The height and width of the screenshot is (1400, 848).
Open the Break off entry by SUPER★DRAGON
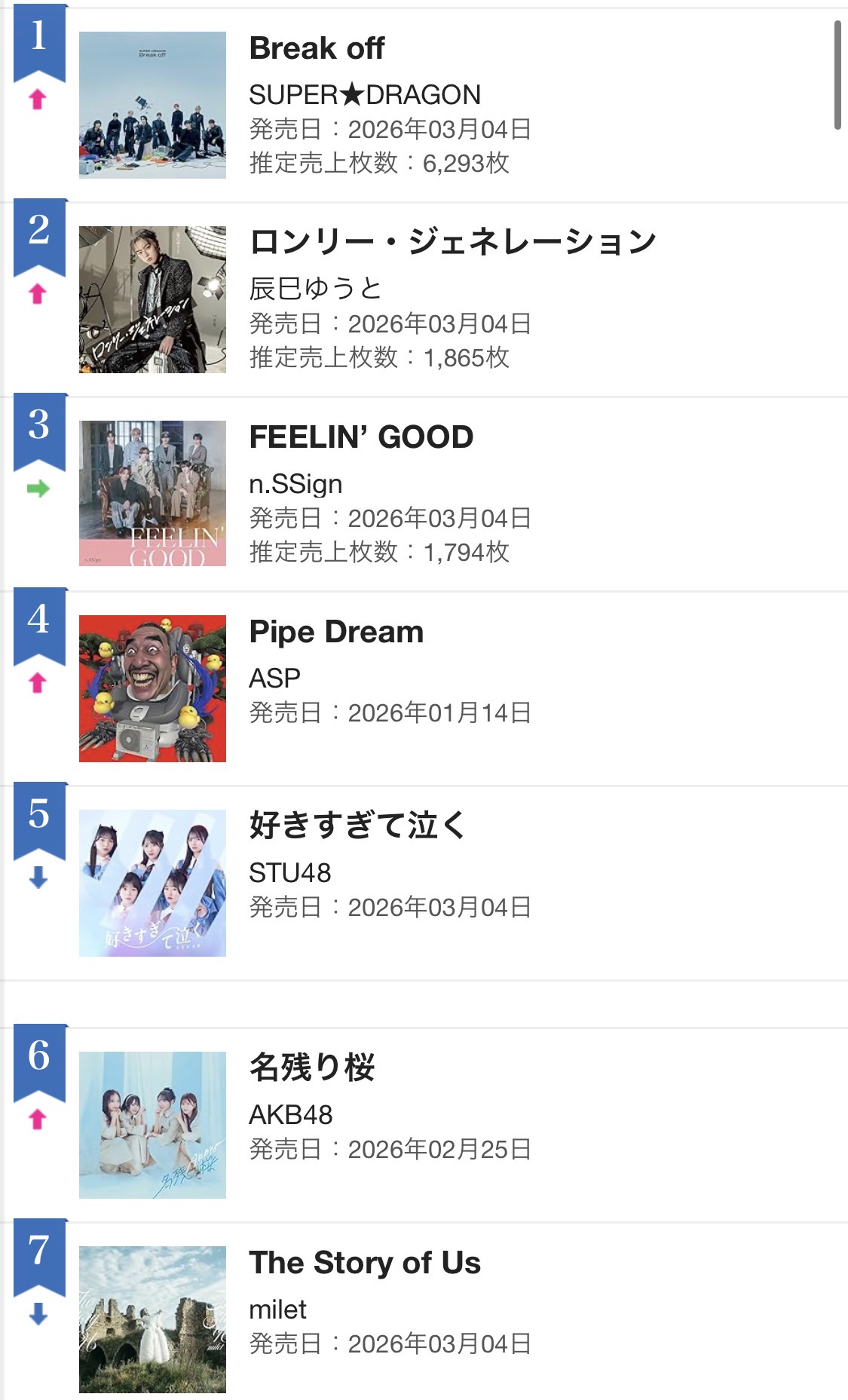[x=317, y=48]
